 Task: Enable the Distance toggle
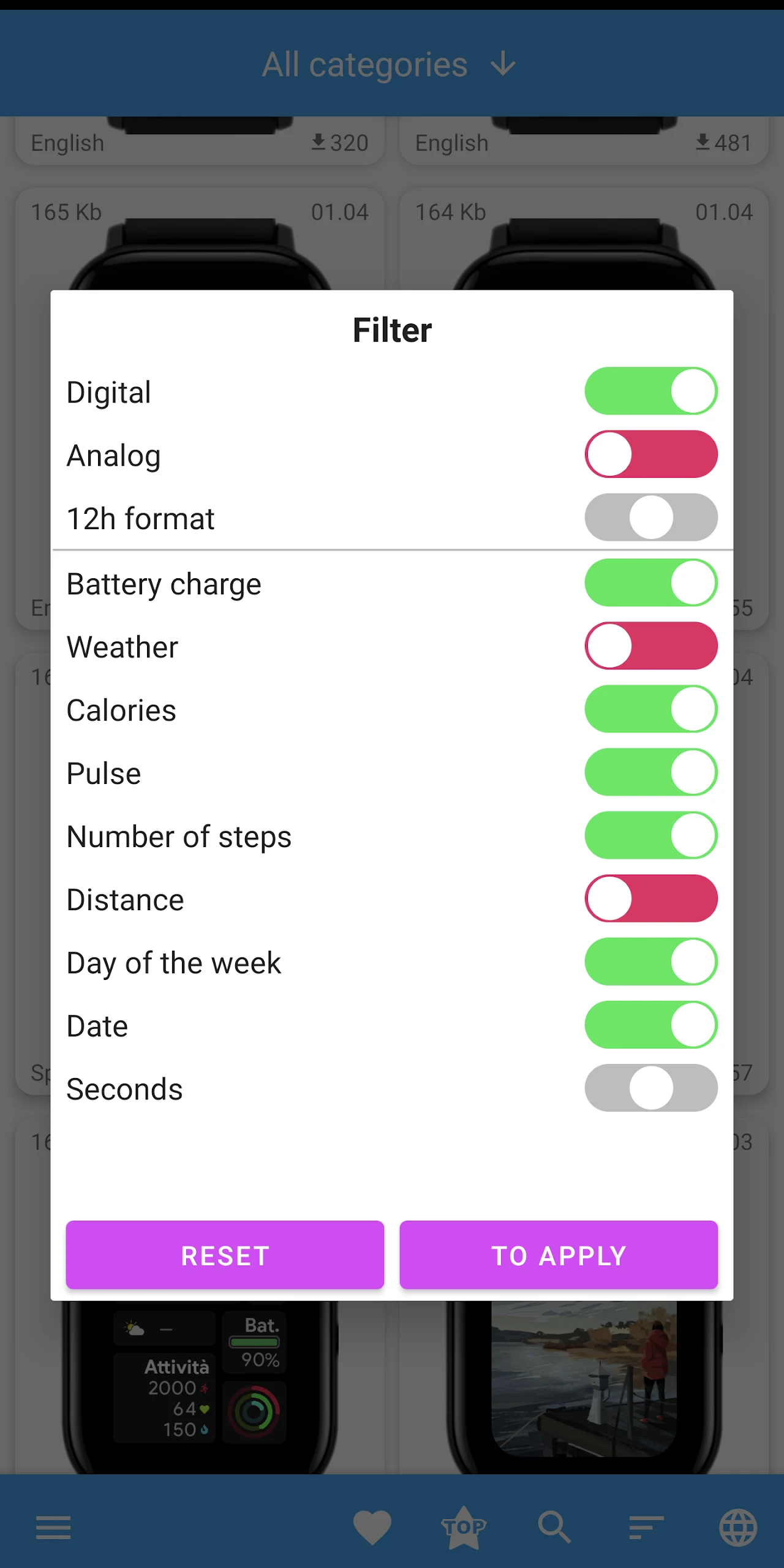point(651,898)
